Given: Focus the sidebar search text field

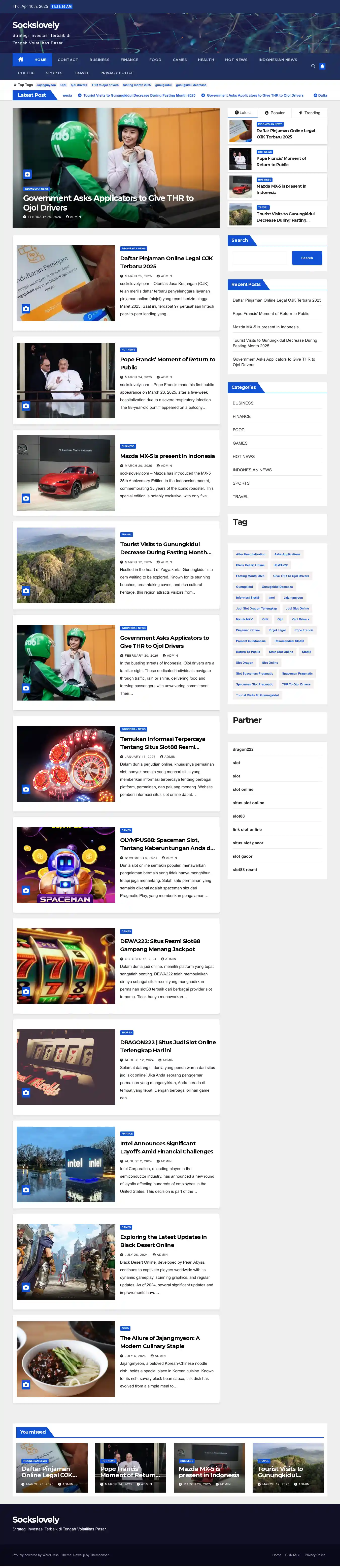Looking at the screenshot, I should (x=260, y=257).
